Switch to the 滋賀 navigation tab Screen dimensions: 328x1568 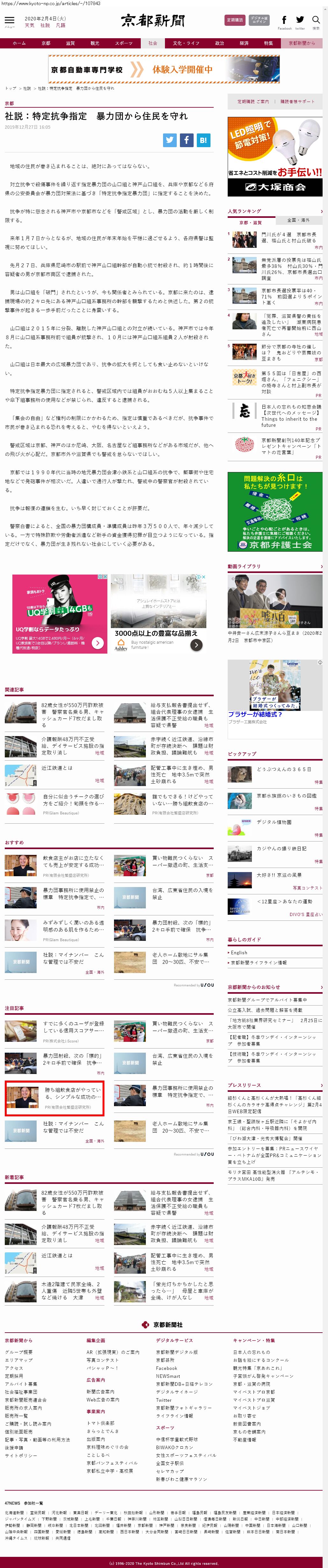(70, 43)
